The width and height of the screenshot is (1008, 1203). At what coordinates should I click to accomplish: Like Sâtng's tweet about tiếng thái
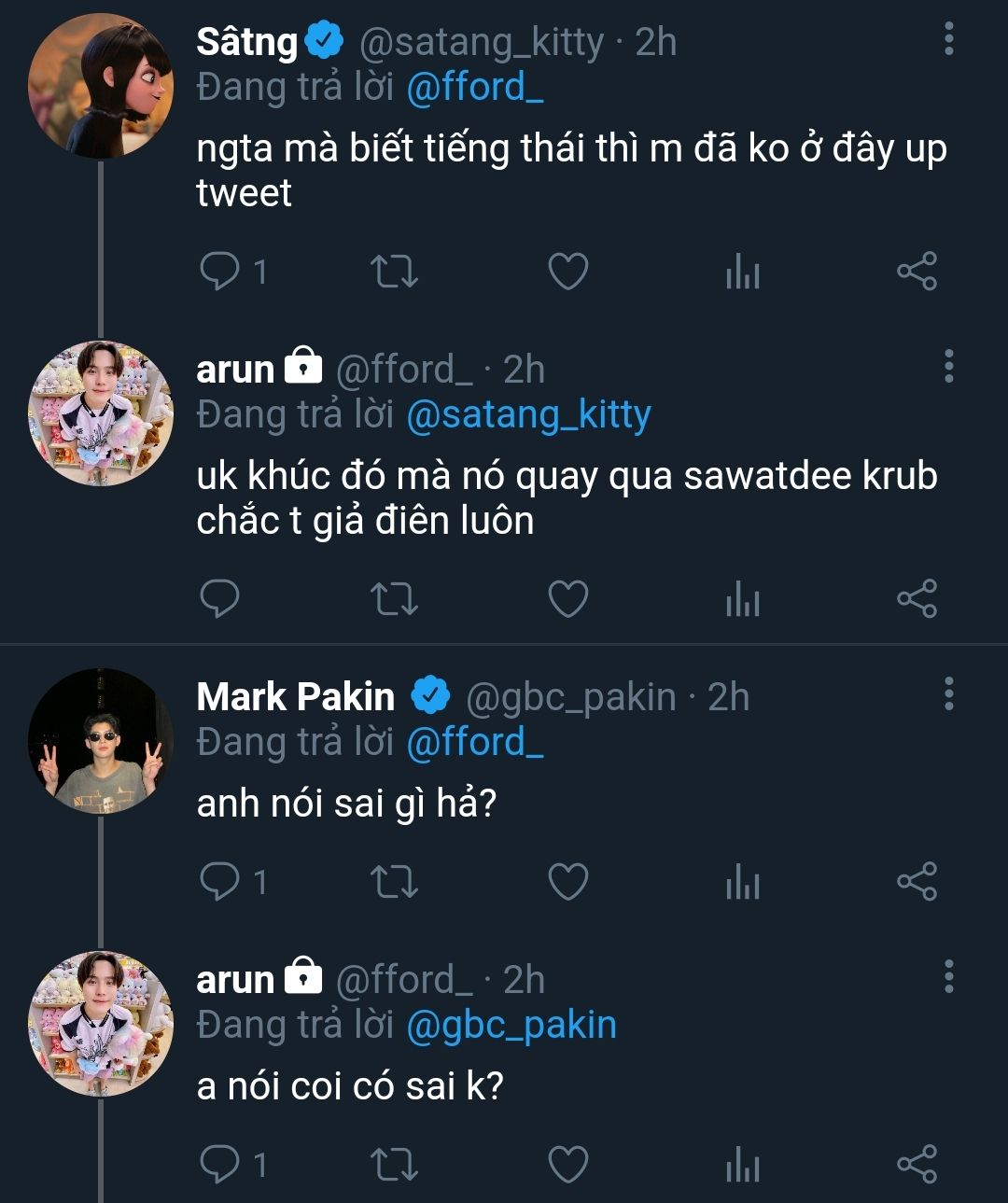567,272
